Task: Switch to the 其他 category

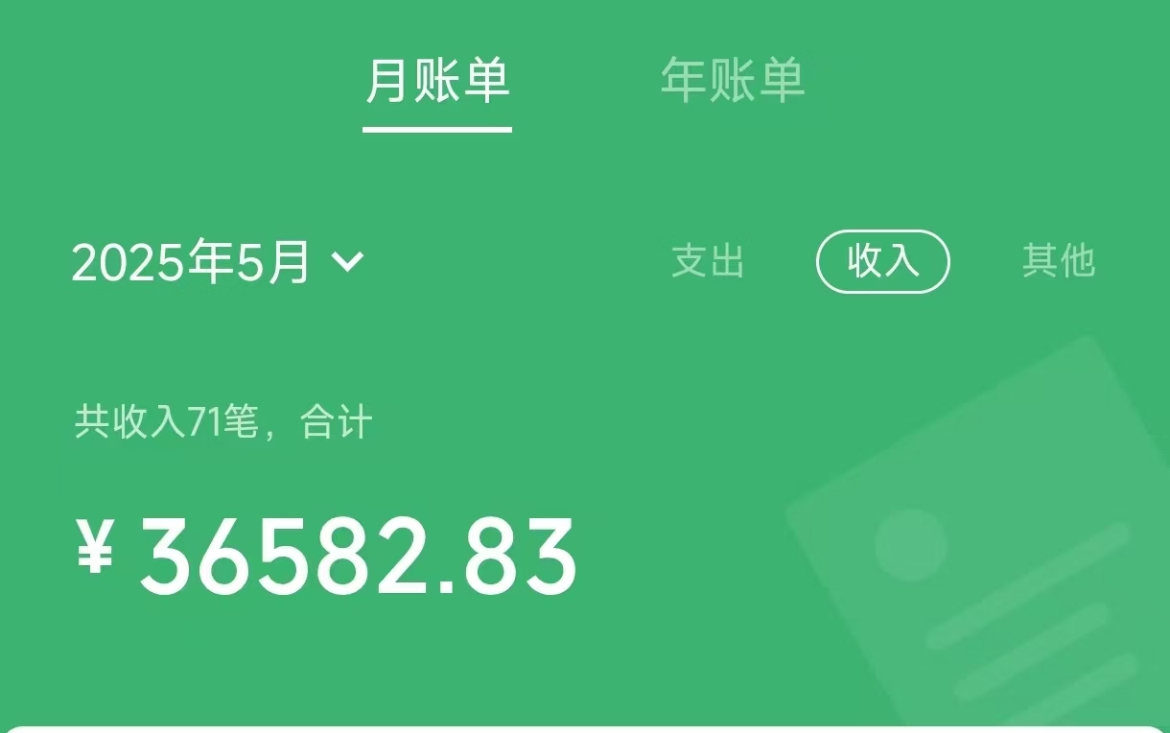Action: 1058,261
